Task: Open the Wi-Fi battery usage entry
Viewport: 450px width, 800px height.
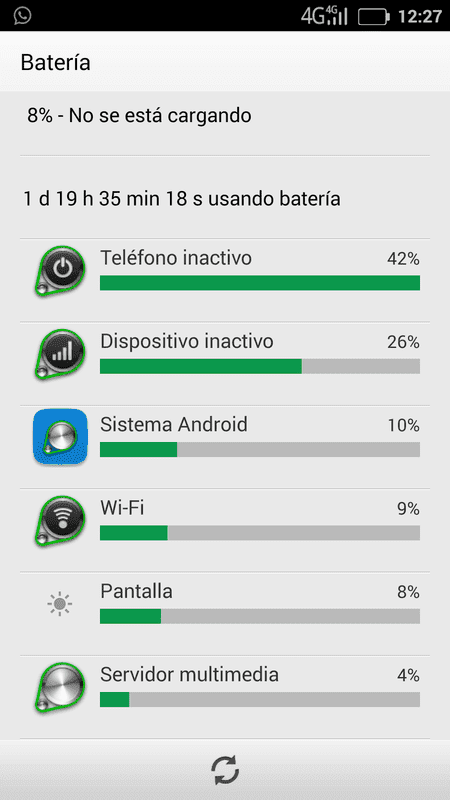Action: coord(225,530)
